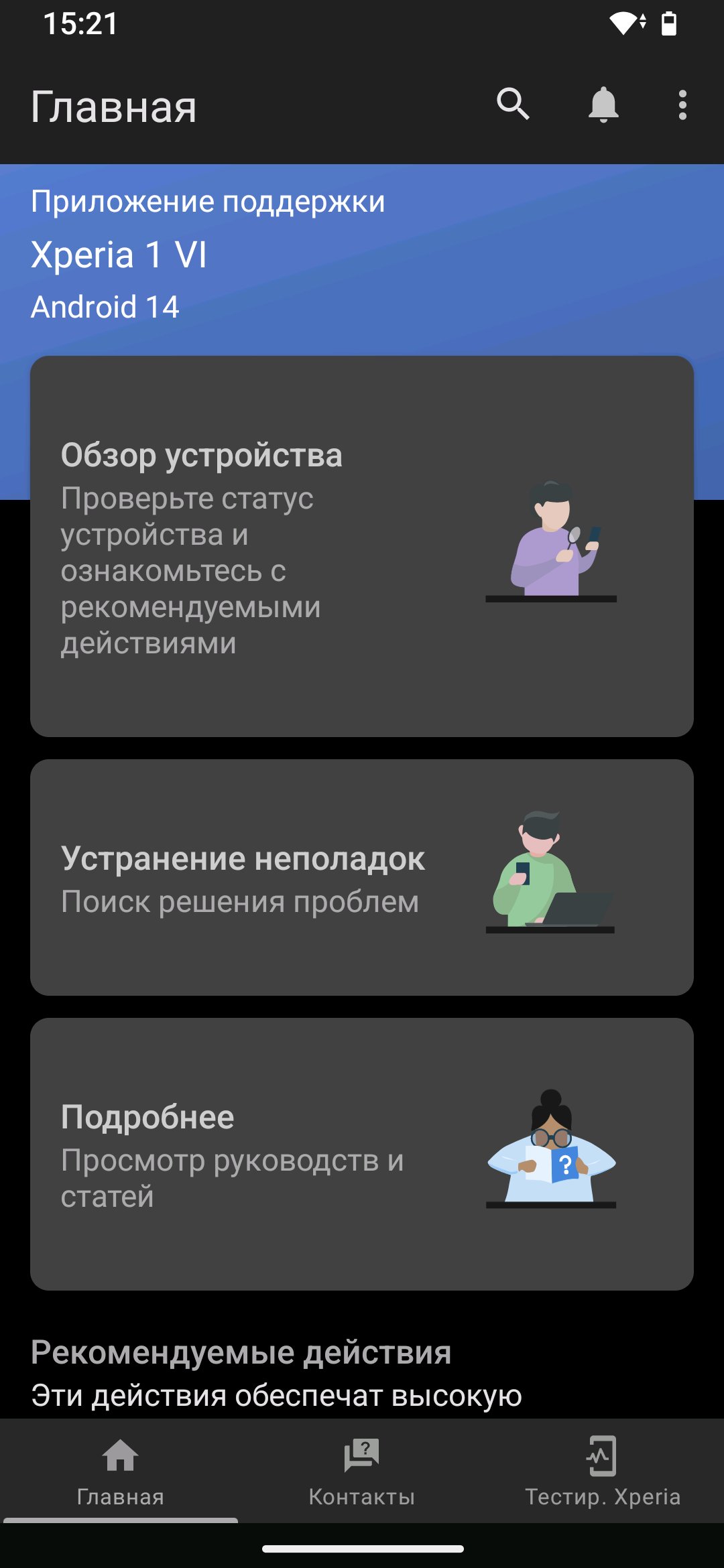The width and height of the screenshot is (724, 1568).
Task: Open the three-dot overflow menu
Action: [682, 105]
